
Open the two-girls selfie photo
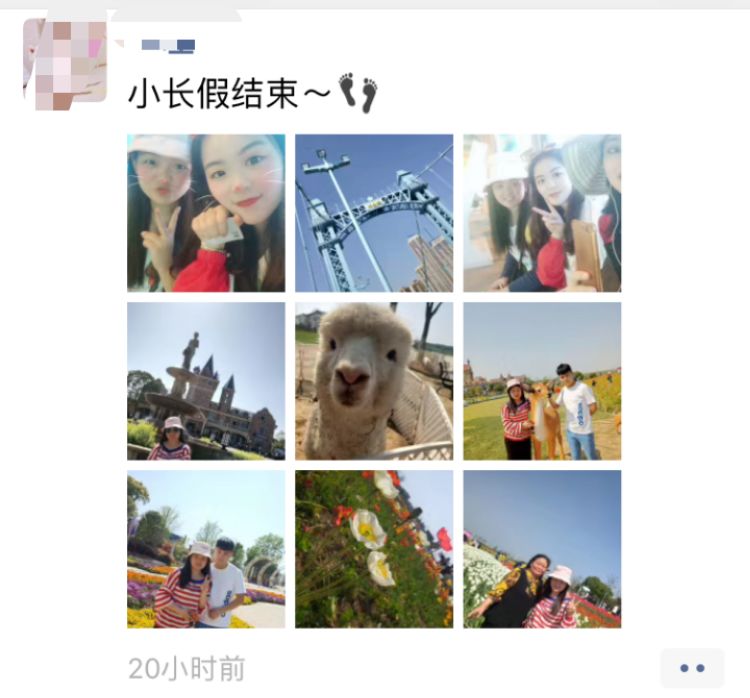pos(206,213)
